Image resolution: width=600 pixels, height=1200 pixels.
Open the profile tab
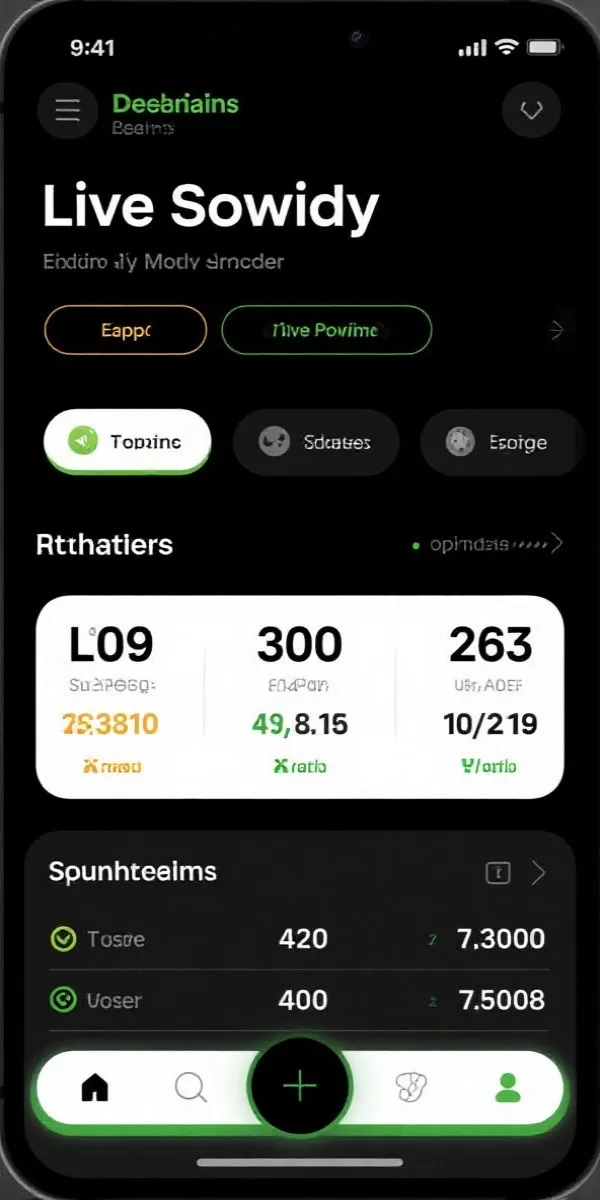coord(508,1087)
